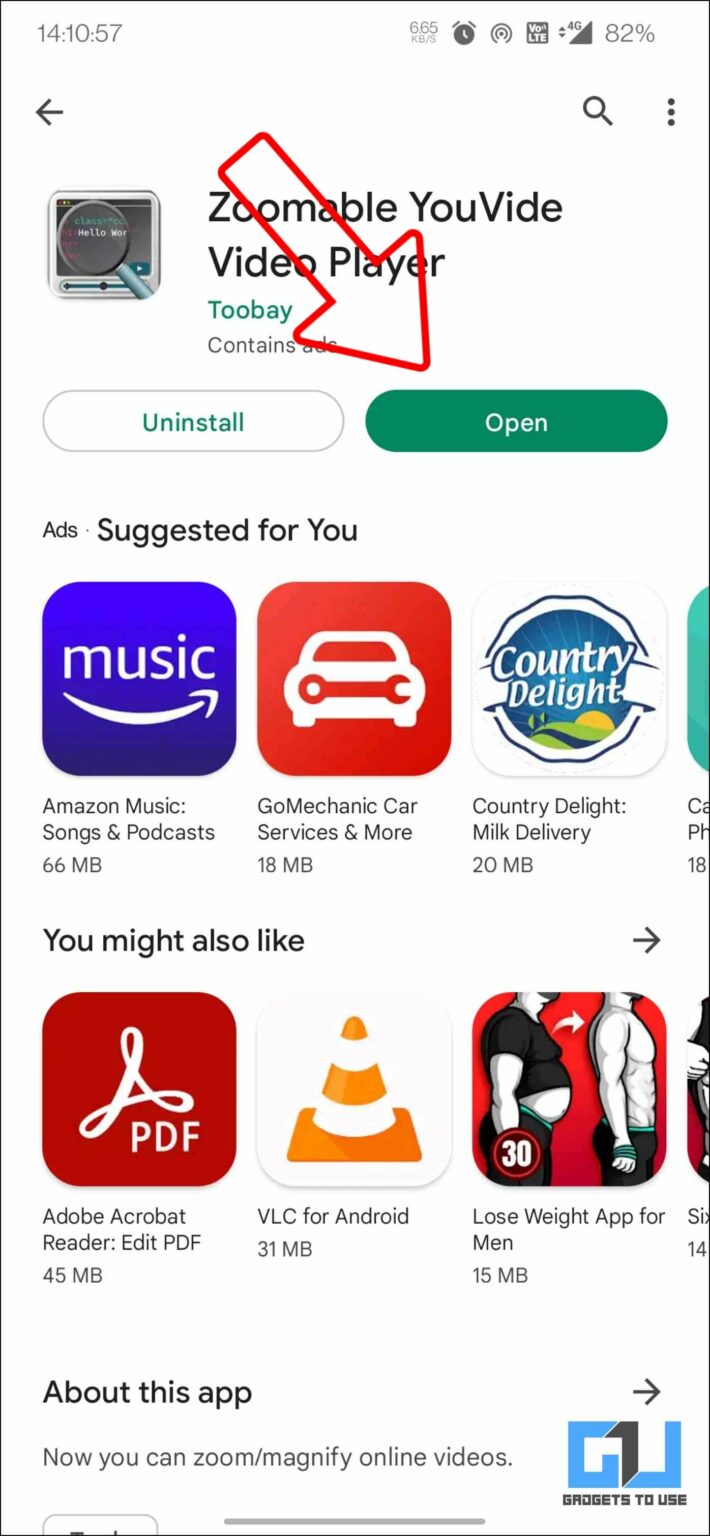The width and height of the screenshot is (710, 1536).
Task: Expand the You might also like list
Action: (647, 940)
